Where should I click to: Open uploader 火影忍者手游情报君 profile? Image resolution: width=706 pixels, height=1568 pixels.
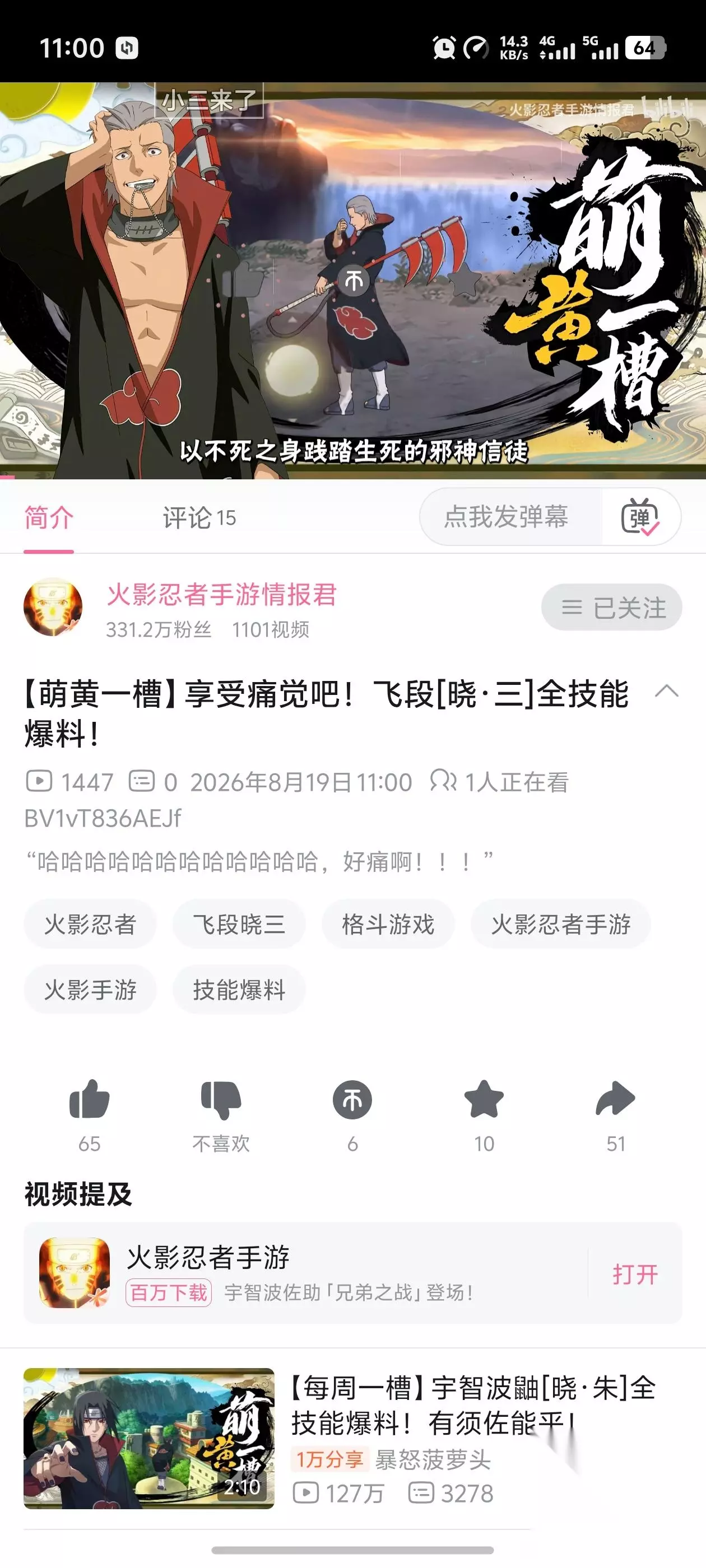222,595
